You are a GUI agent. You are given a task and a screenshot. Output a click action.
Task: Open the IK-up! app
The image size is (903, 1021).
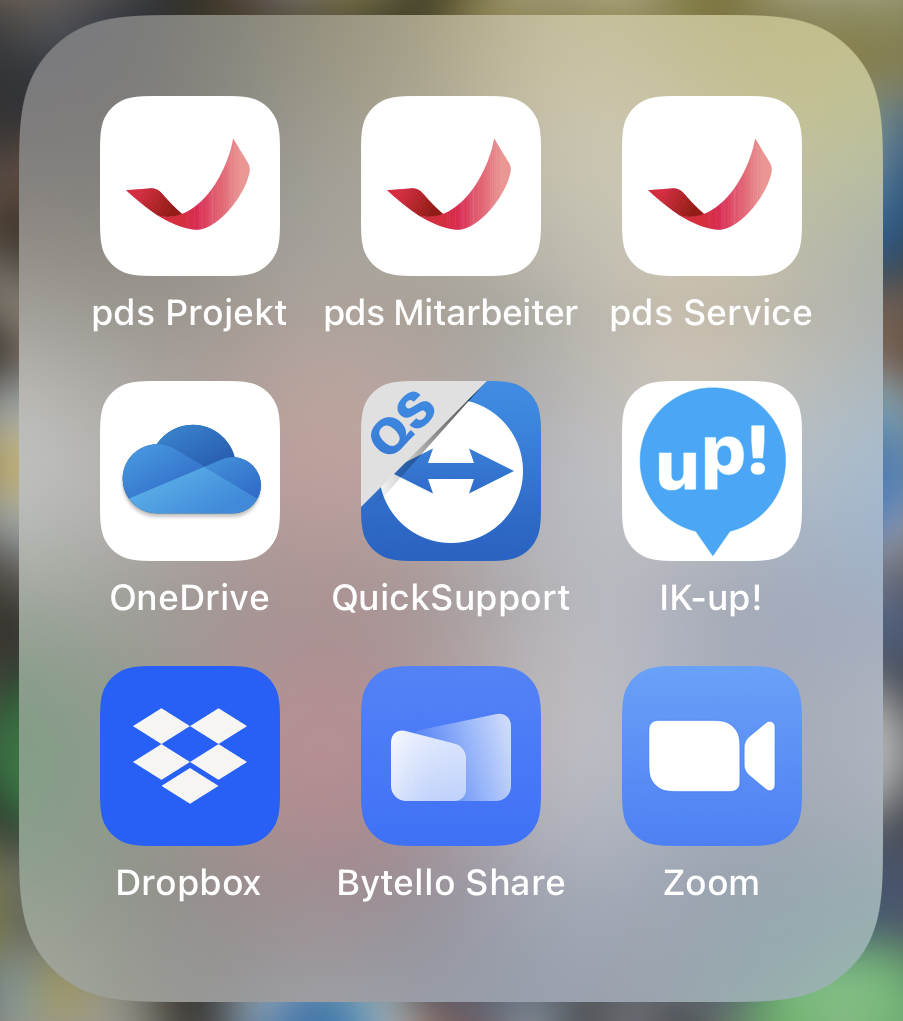[x=712, y=471]
